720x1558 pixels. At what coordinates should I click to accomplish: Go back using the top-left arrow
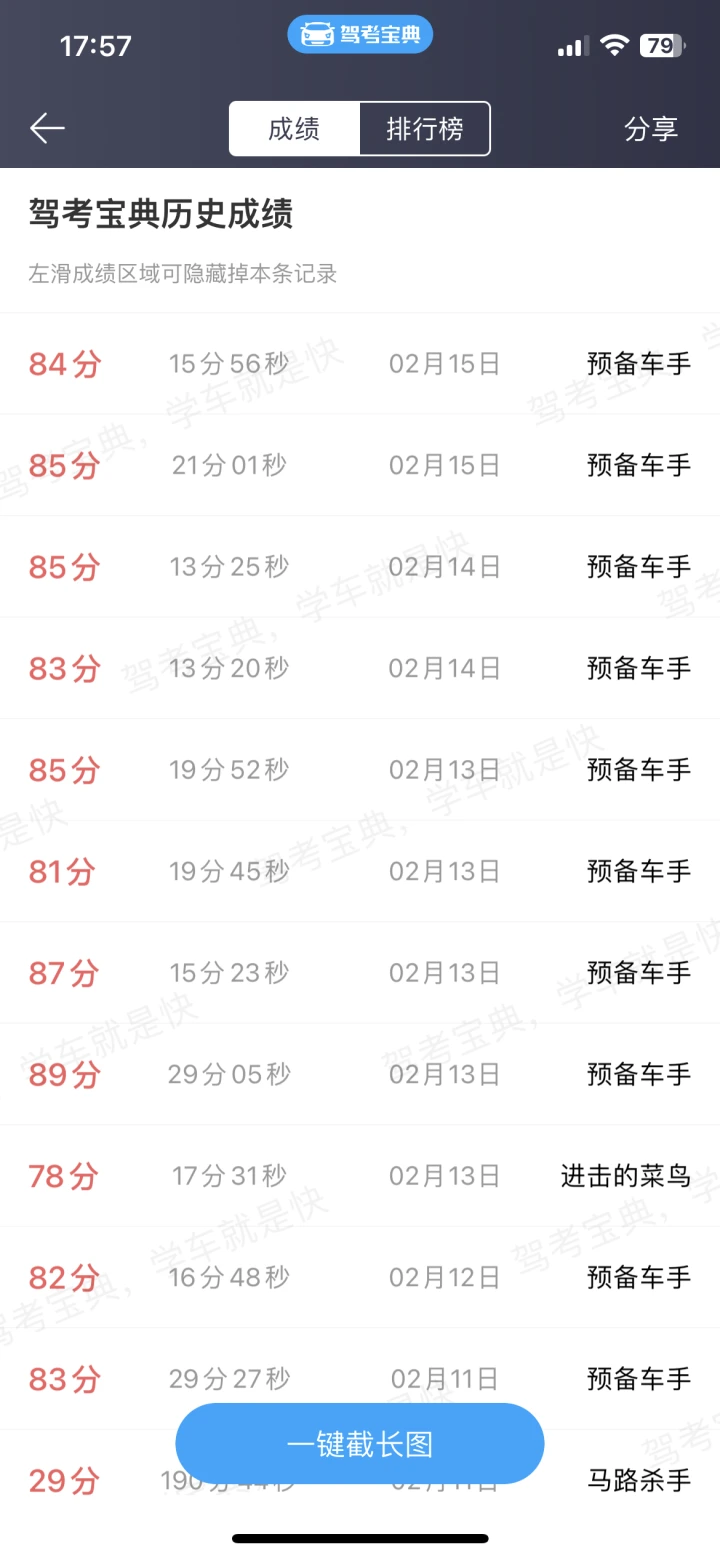[x=47, y=128]
